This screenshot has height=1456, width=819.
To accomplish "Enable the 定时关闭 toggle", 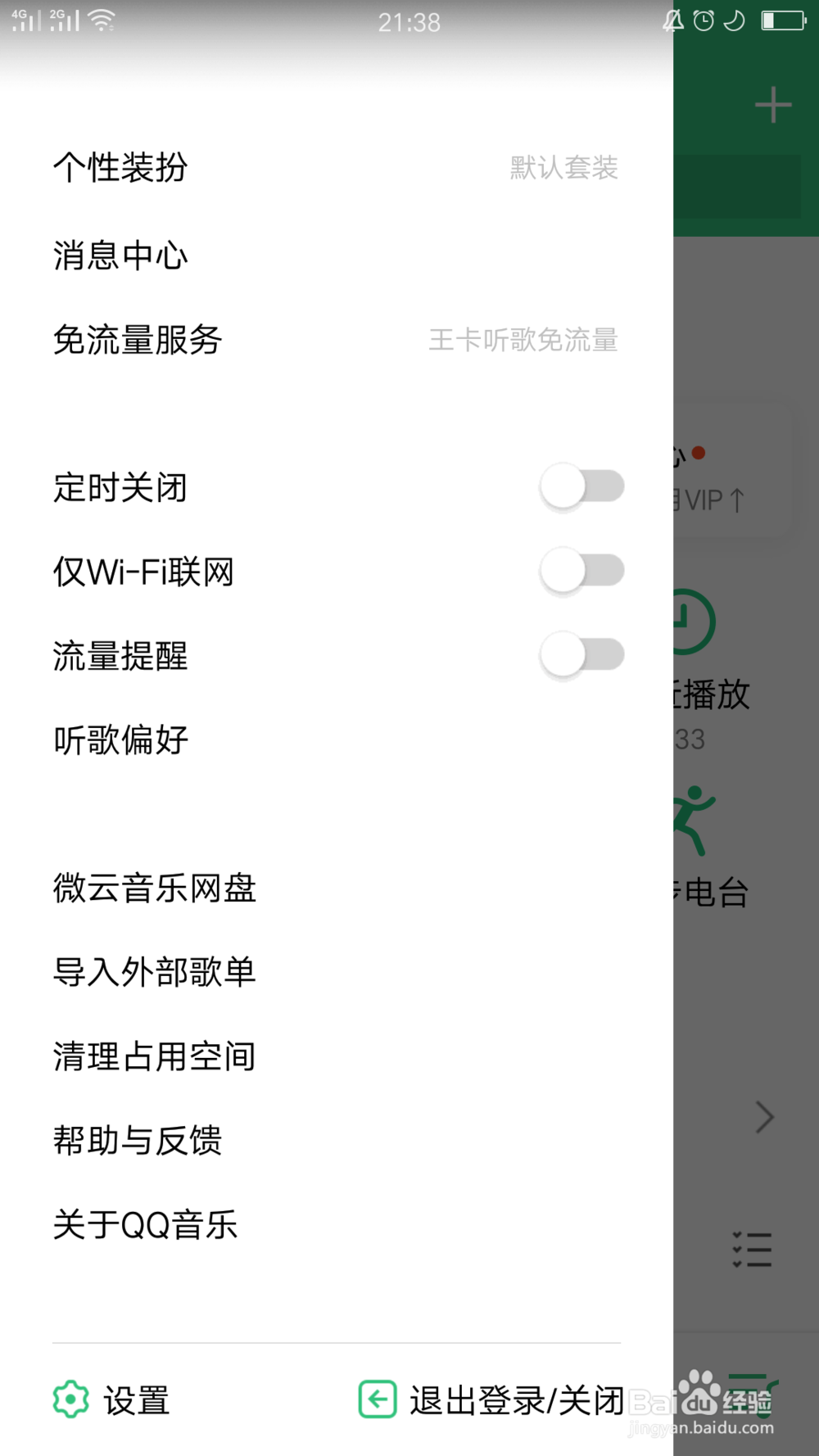I will point(581,486).
